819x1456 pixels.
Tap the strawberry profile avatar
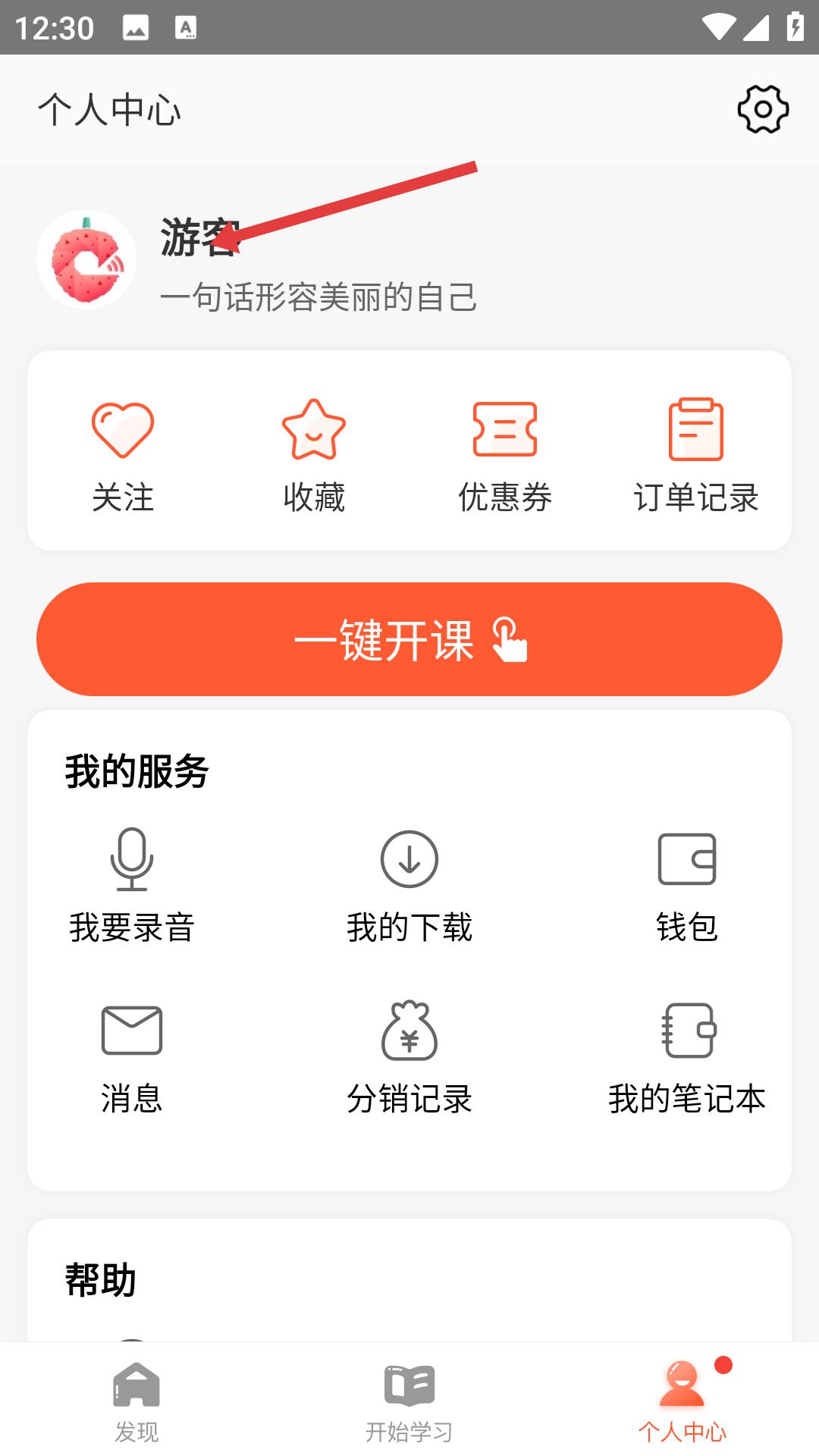[86, 259]
